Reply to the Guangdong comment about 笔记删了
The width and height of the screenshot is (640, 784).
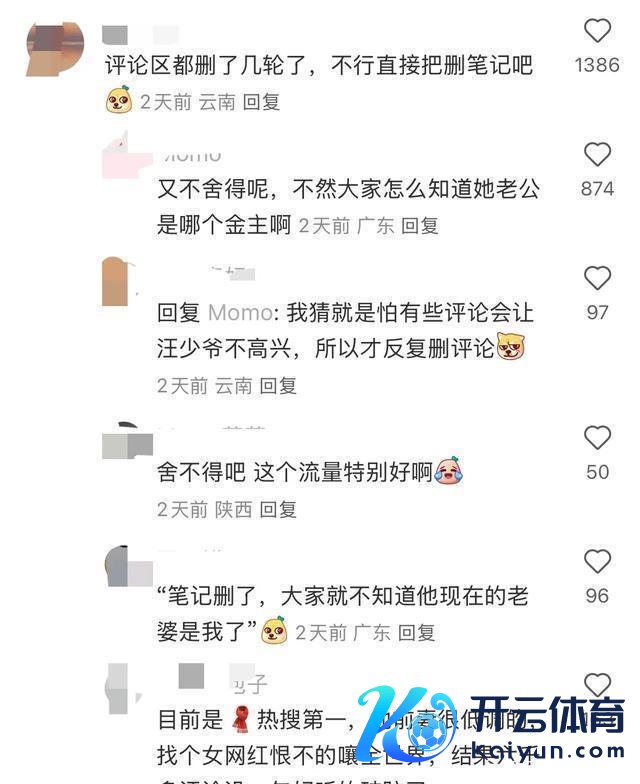point(416,632)
